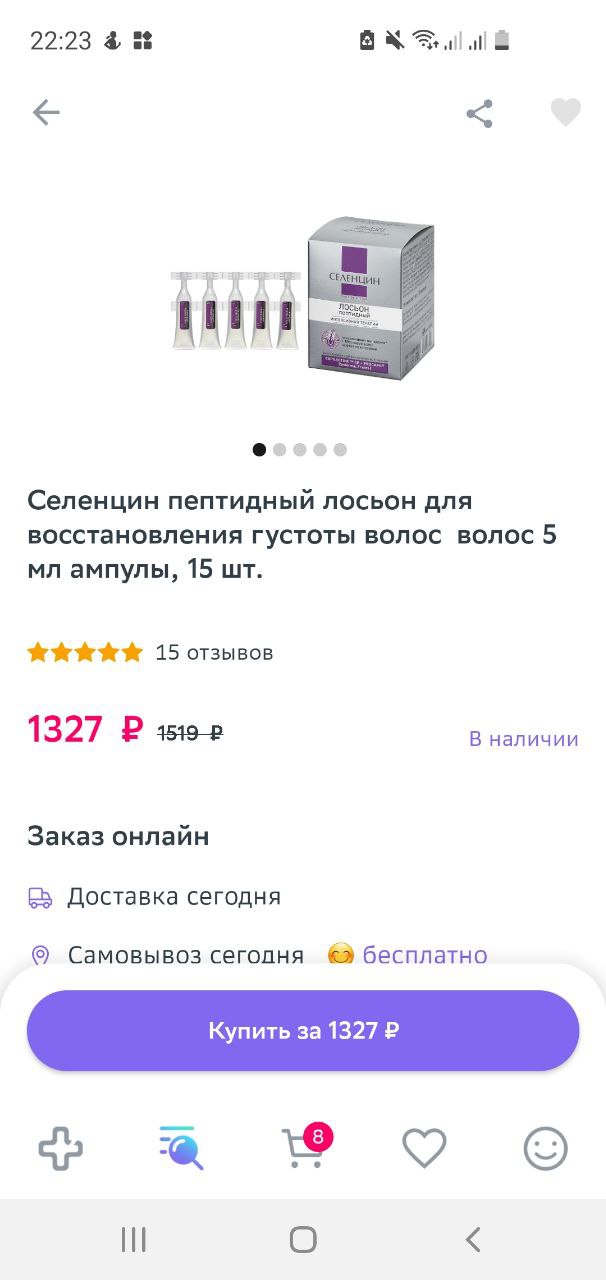Screen dimensions: 606x1280
Task: Switch to the catalog search tab
Action: tap(182, 1149)
